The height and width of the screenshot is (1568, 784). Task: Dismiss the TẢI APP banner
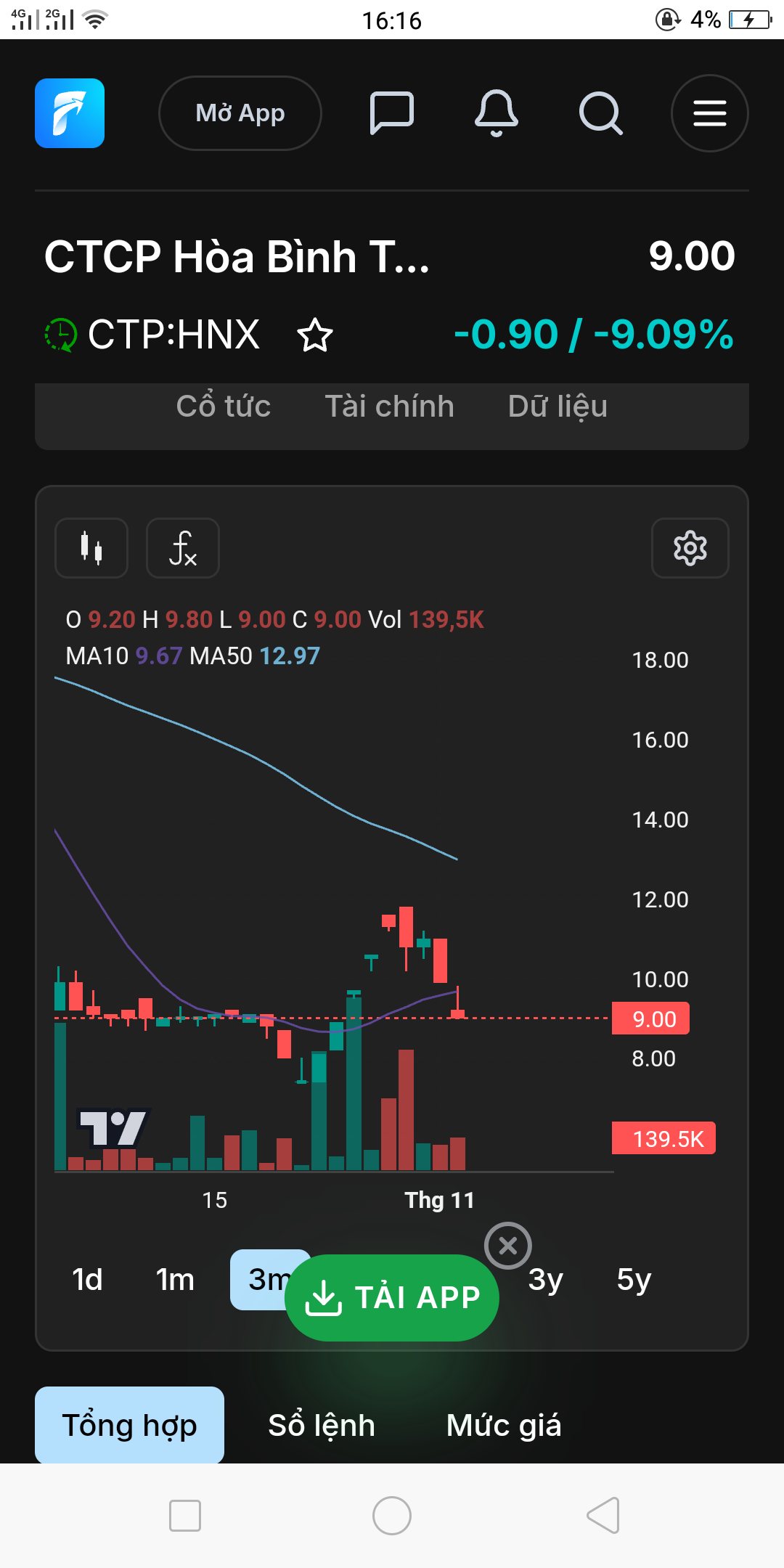pyautogui.click(x=508, y=1246)
